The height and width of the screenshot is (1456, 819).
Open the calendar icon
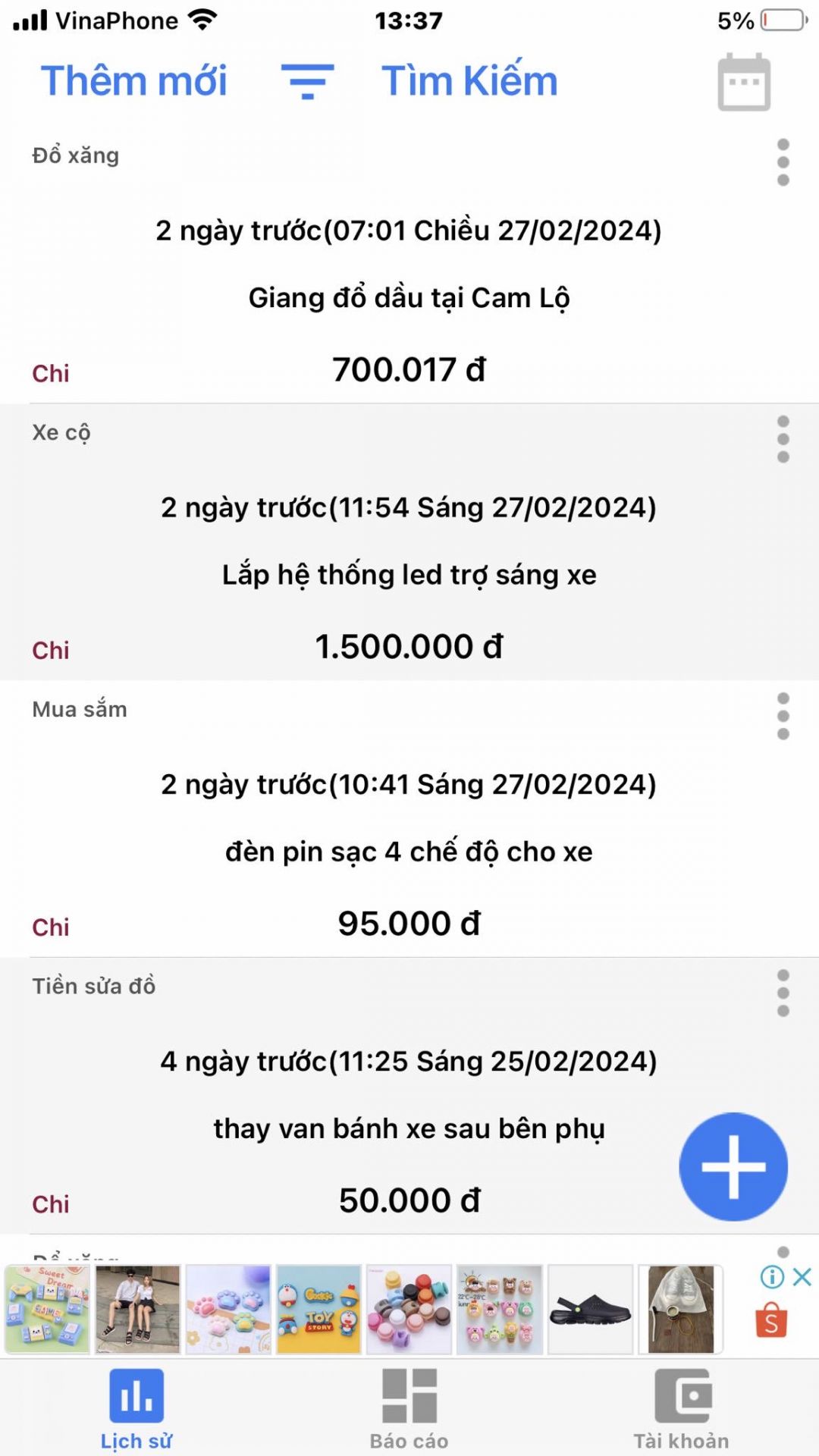tap(744, 83)
